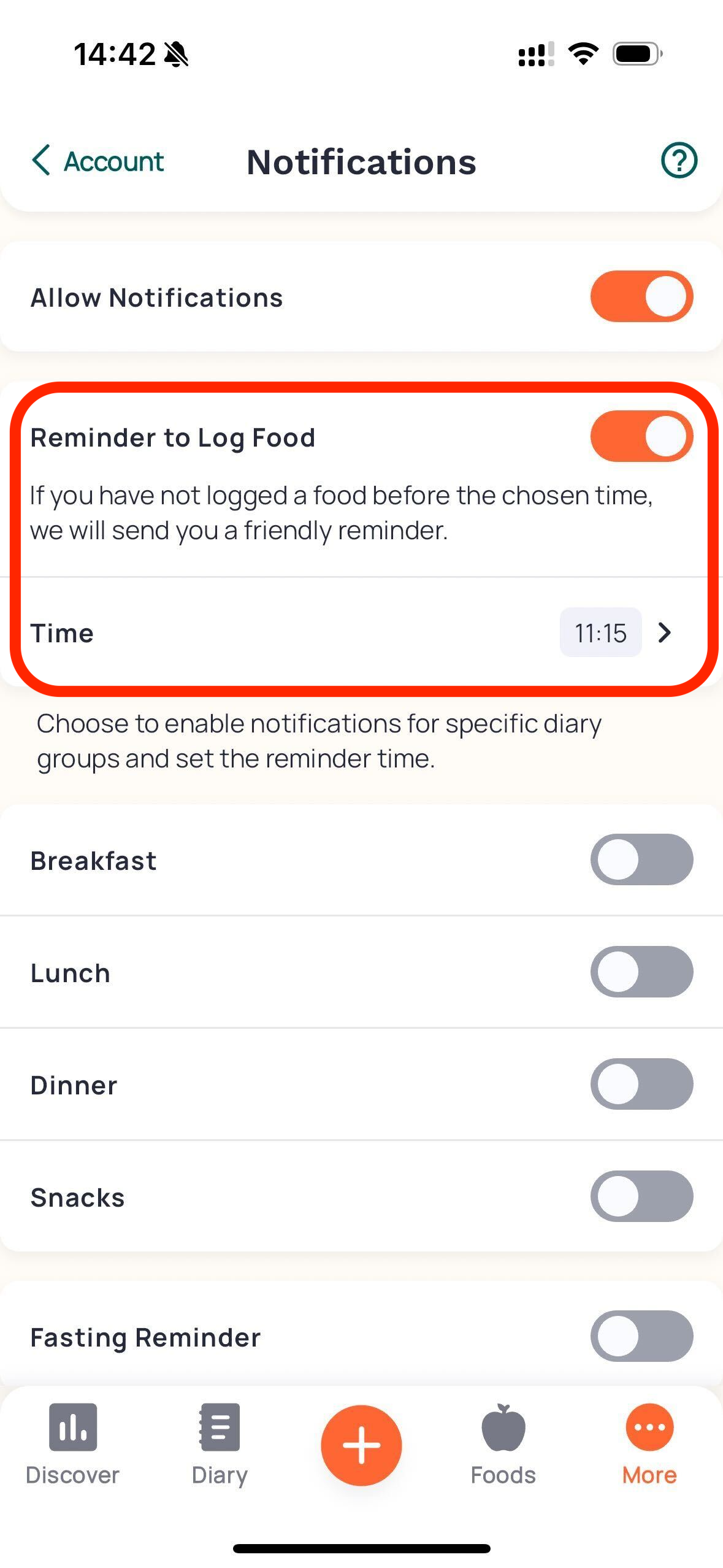Switch to the Diary tab
This screenshot has height=1568, width=723.
point(219,1444)
